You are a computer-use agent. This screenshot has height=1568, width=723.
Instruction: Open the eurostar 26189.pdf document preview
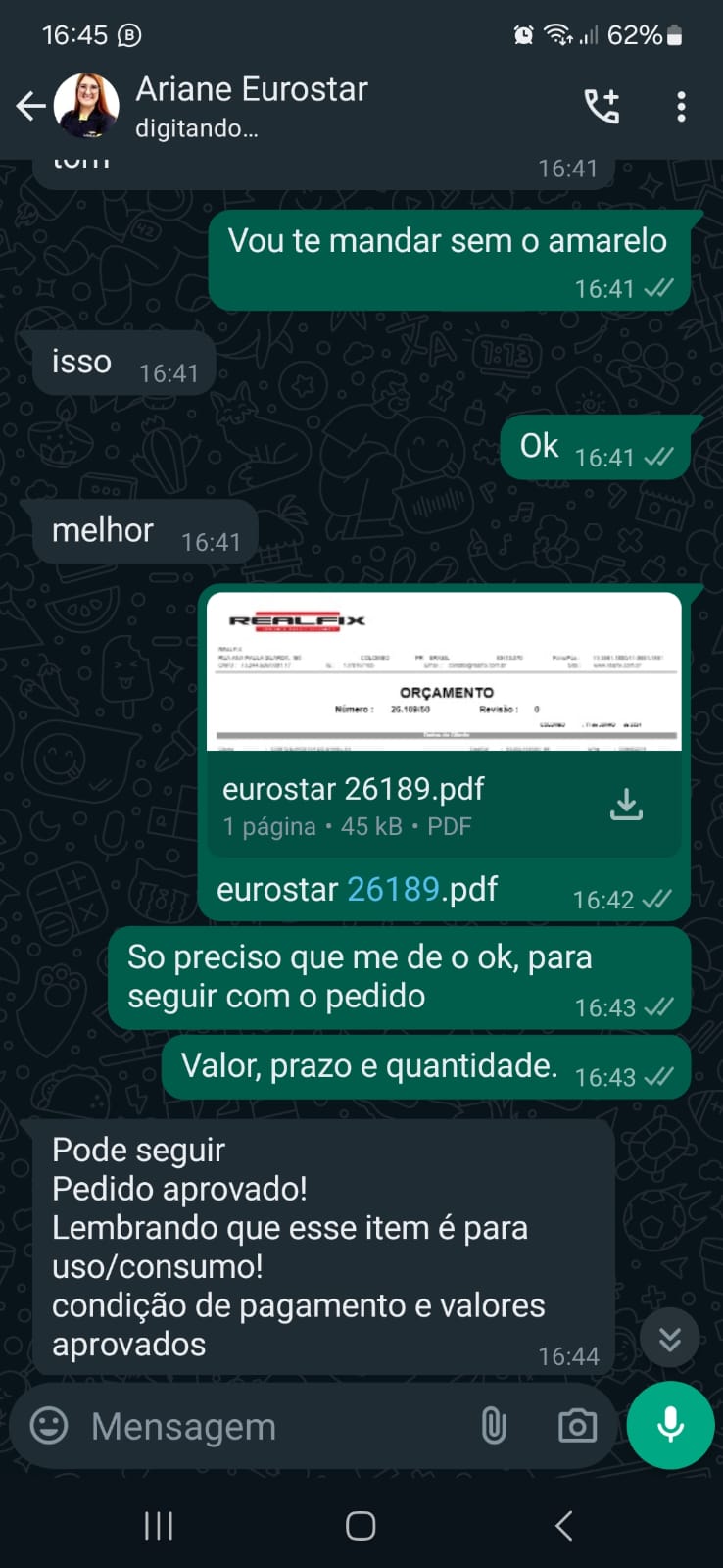(444, 672)
